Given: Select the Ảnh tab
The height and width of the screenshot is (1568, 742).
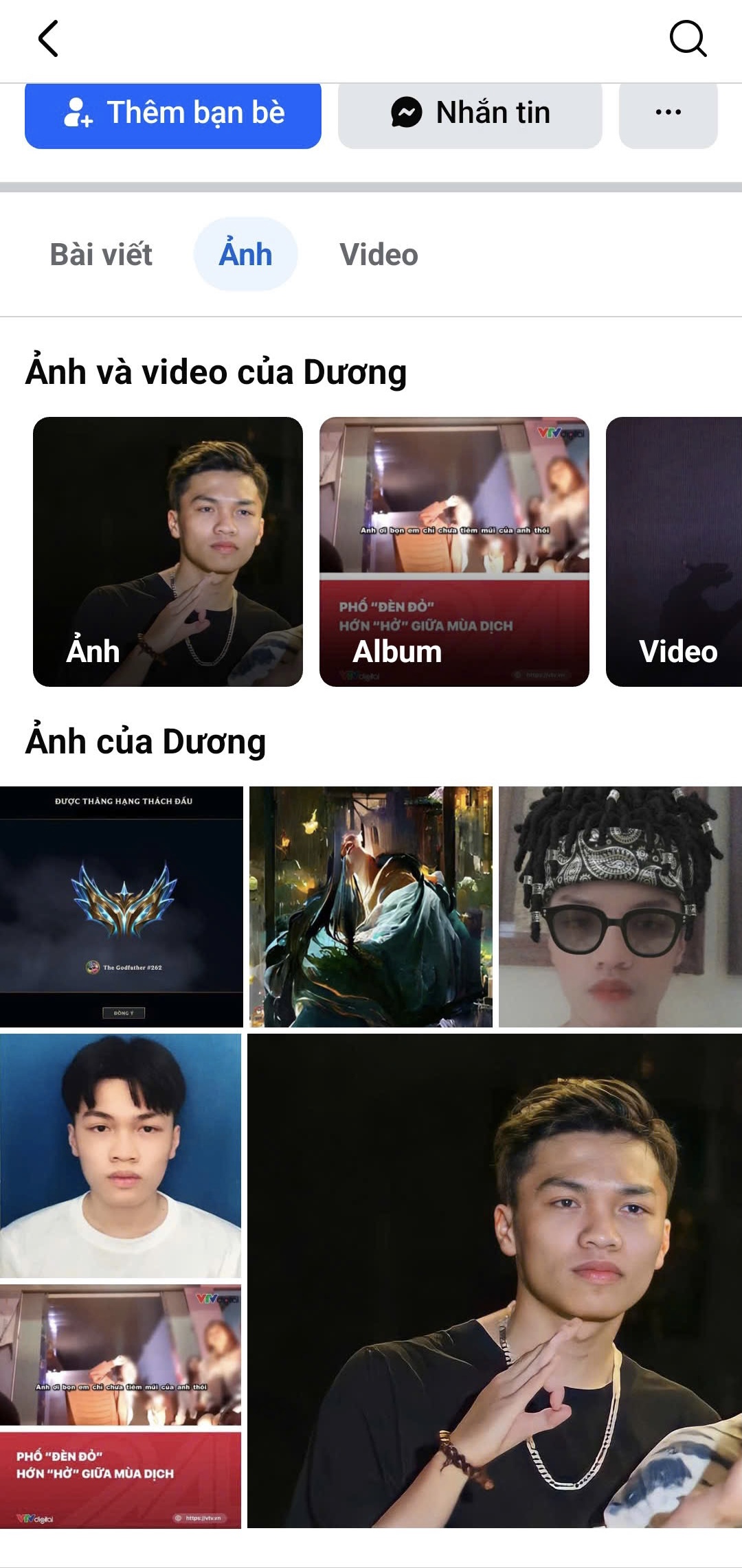Looking at the screenshot, I should 245,255.
